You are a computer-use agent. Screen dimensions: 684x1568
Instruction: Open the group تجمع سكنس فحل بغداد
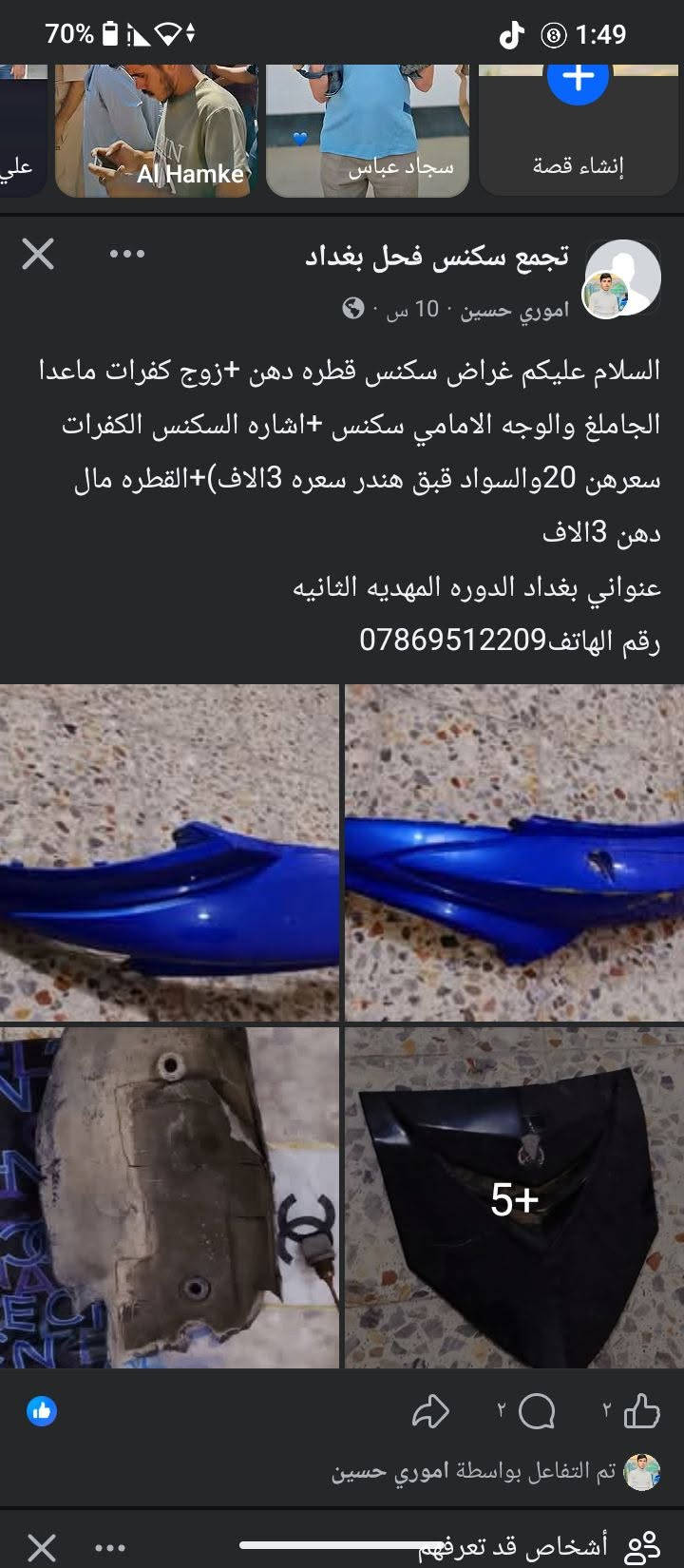[437, 257]
